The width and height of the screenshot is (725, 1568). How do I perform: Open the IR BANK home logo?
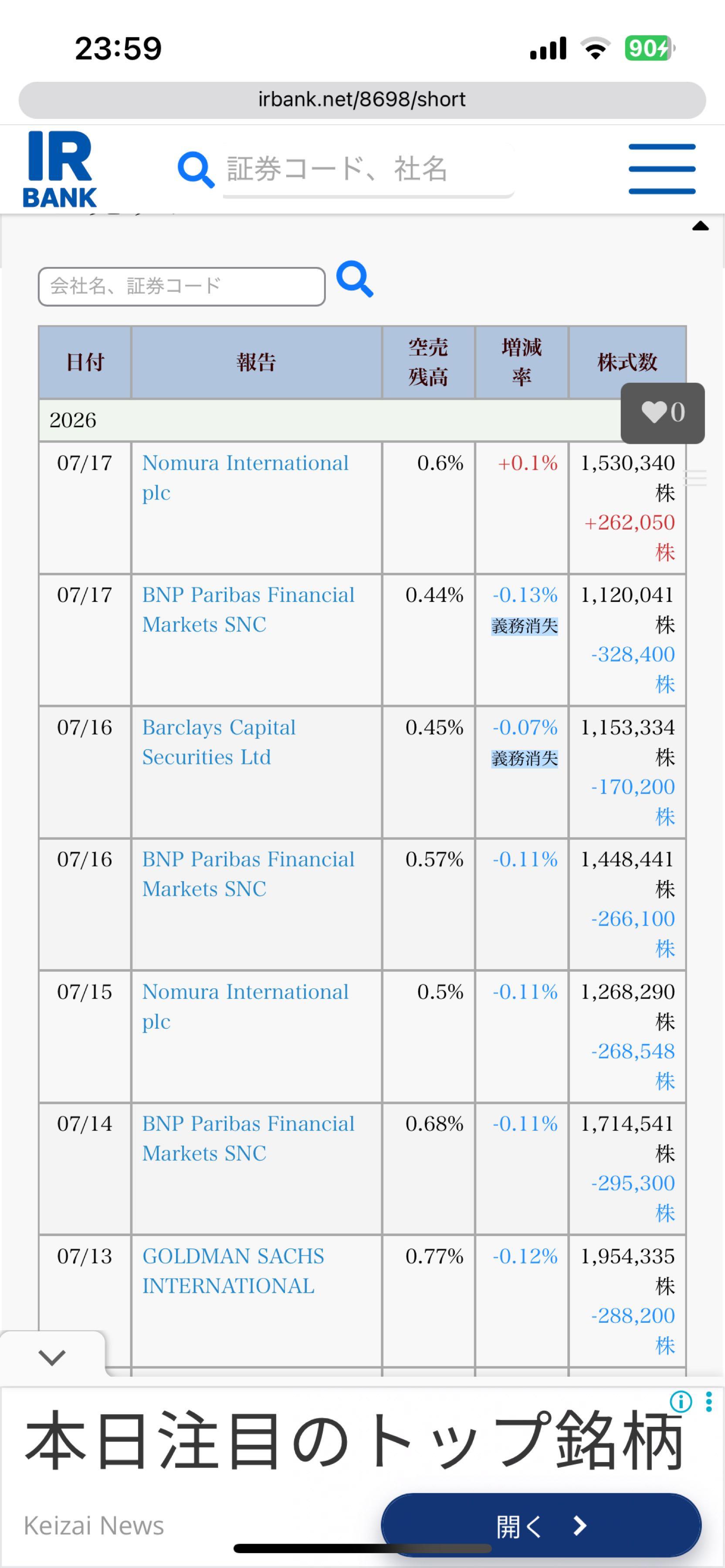tap(60, 170)
